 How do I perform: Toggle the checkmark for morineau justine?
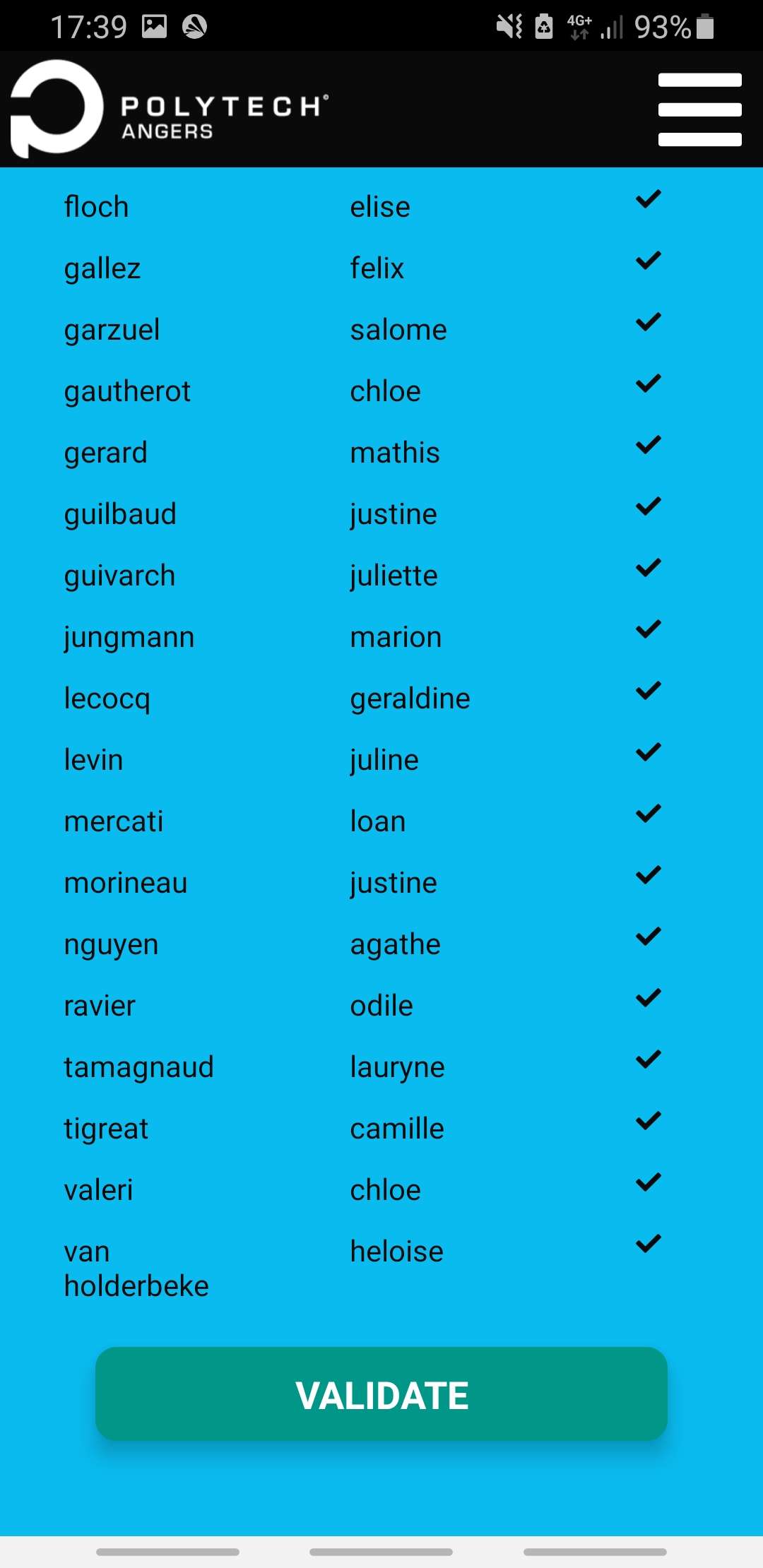(648, 876)
